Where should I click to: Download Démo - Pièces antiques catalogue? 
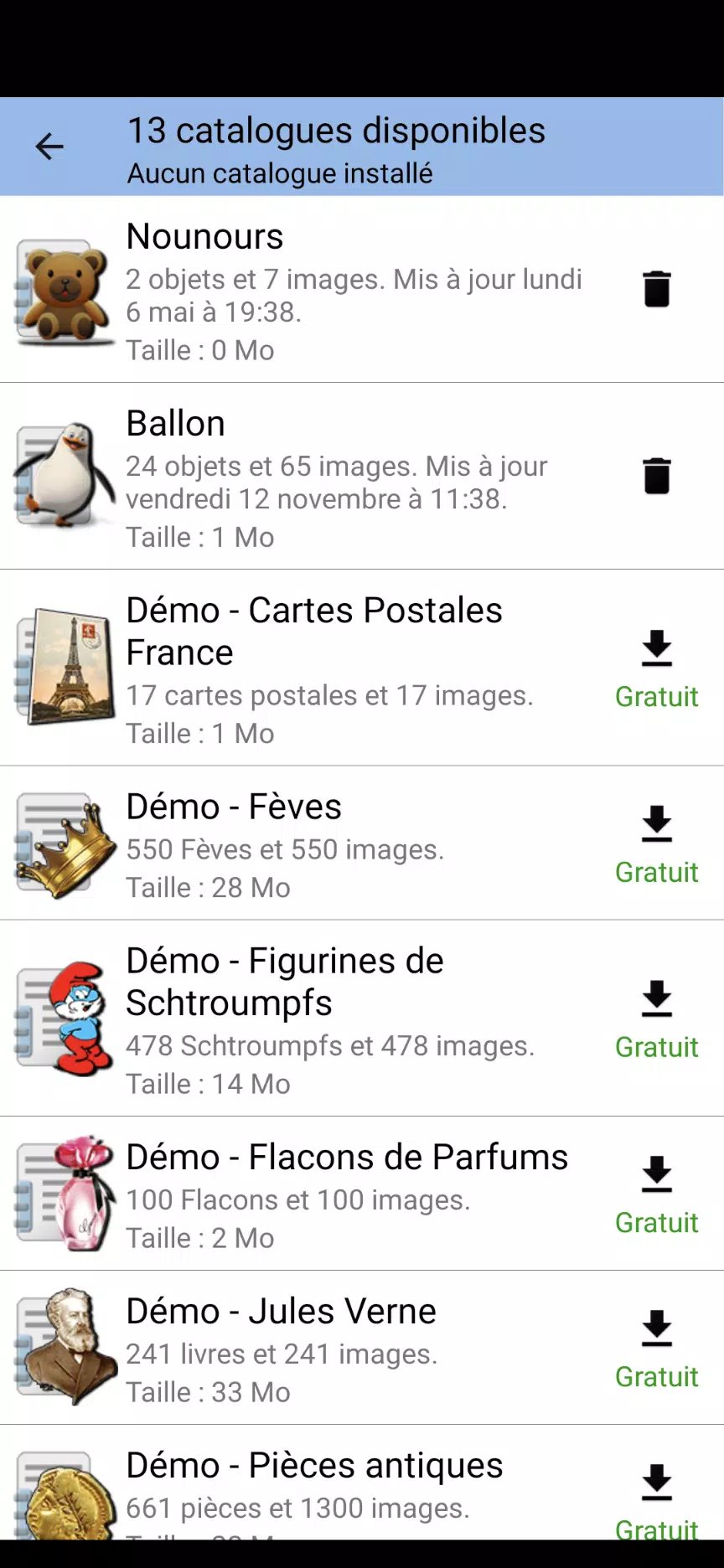(656, 1483)
